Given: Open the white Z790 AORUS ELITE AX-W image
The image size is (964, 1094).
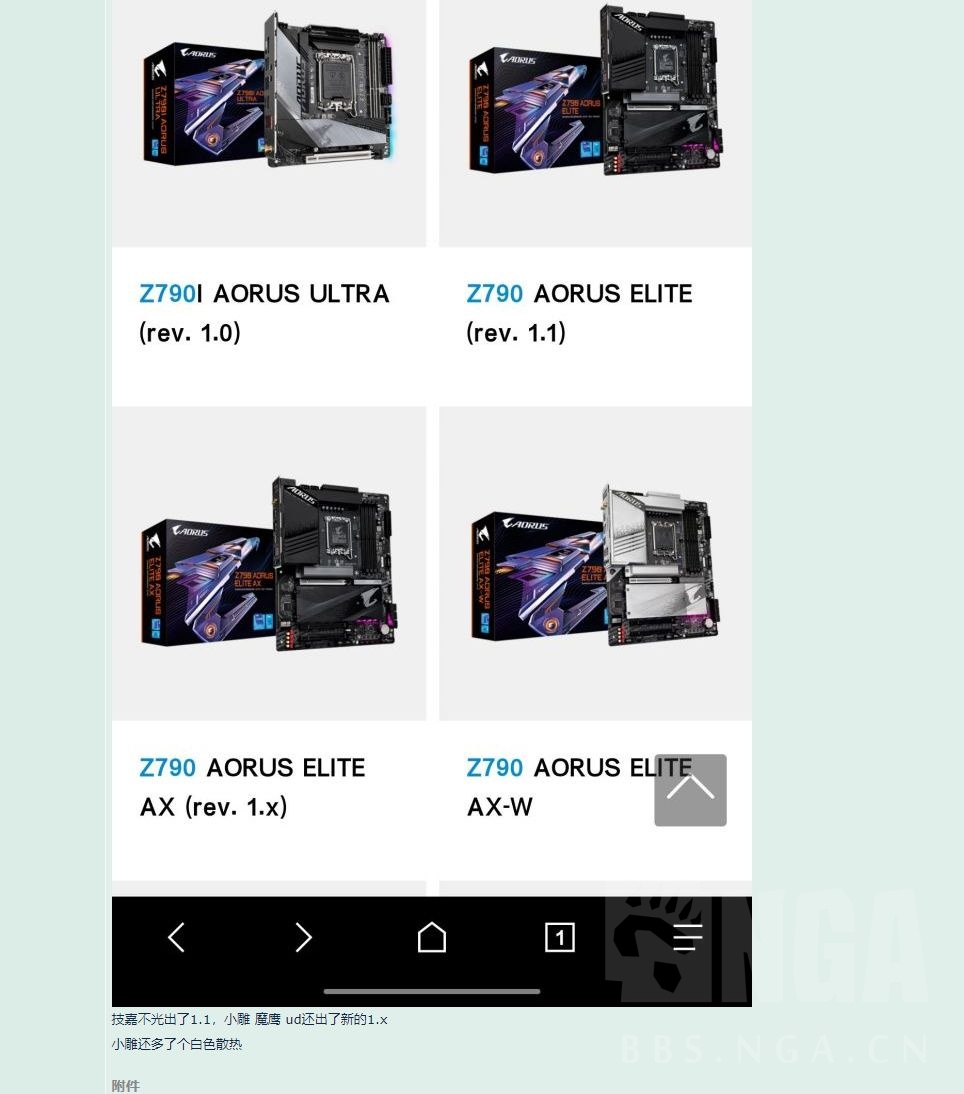Looking at the screenshot, I should [595, 563].
